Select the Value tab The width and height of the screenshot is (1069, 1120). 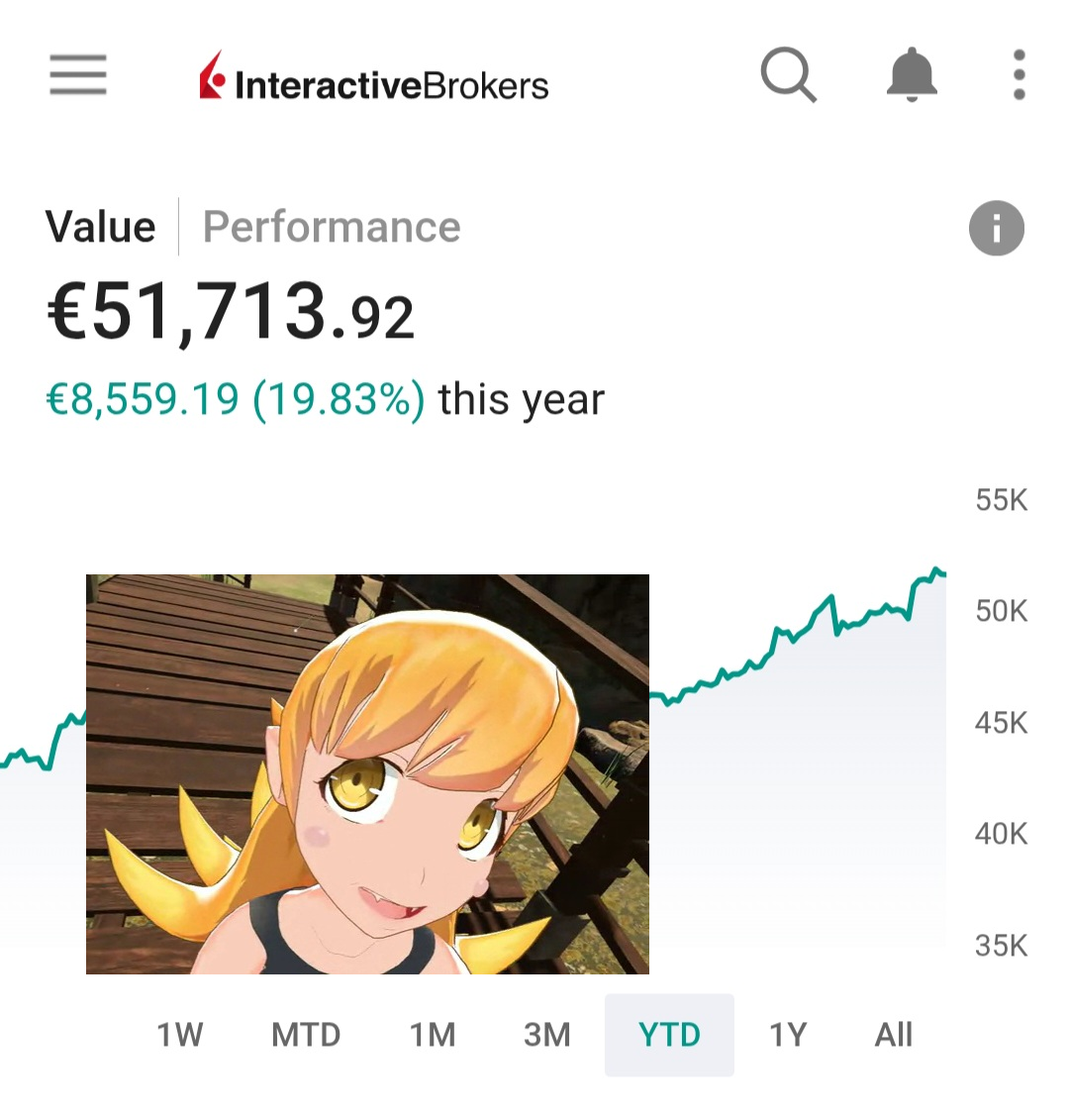[101, 227]
